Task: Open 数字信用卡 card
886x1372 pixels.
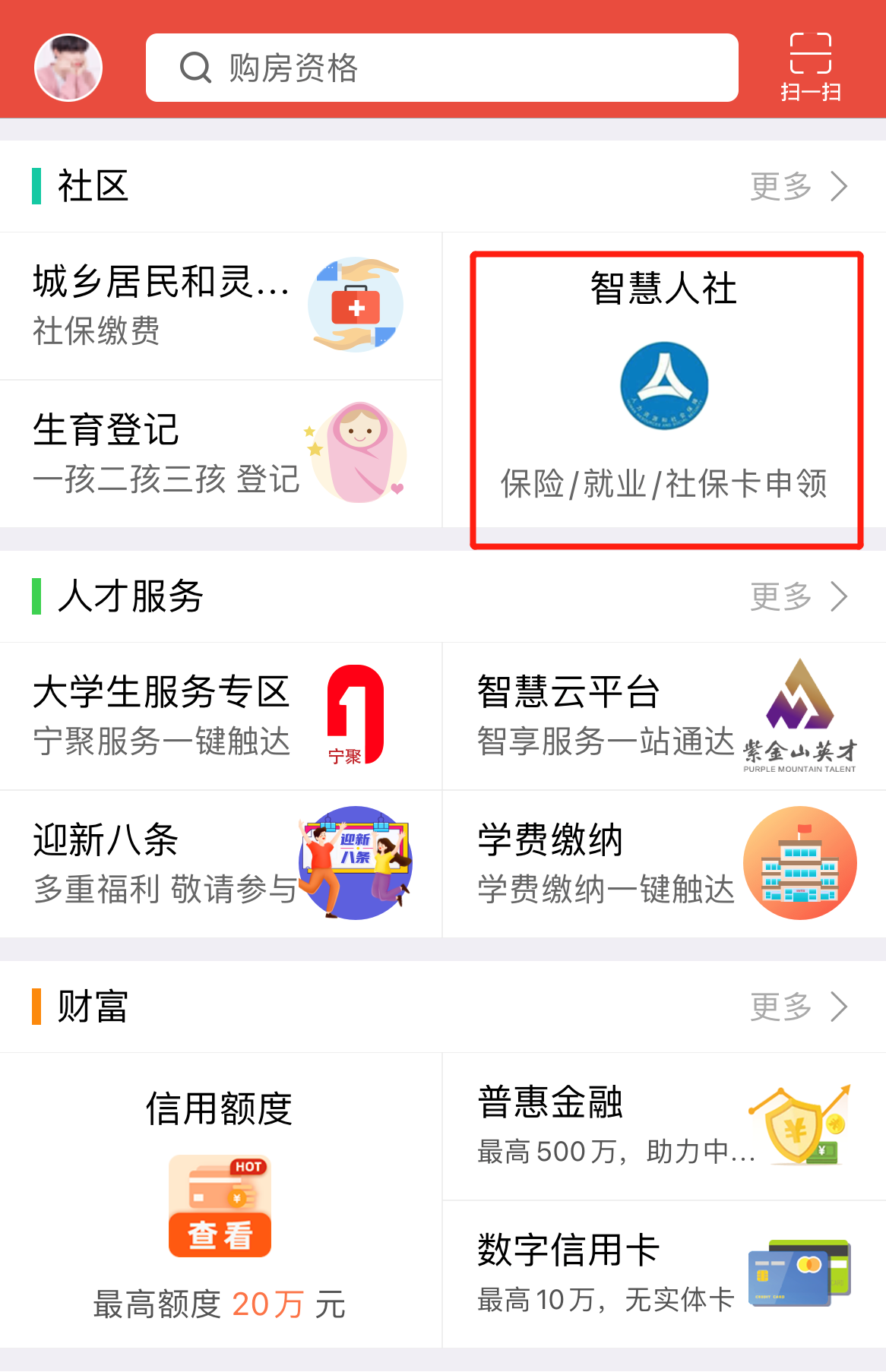Action: coord(665,1274)
